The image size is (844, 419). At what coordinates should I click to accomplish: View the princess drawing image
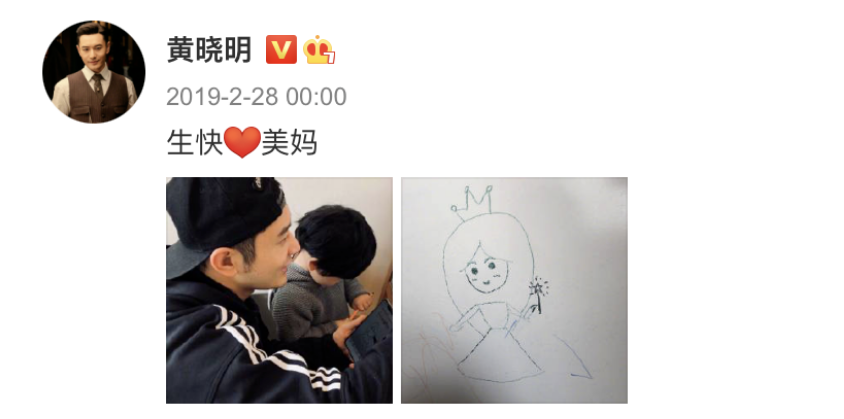point(514,290)
